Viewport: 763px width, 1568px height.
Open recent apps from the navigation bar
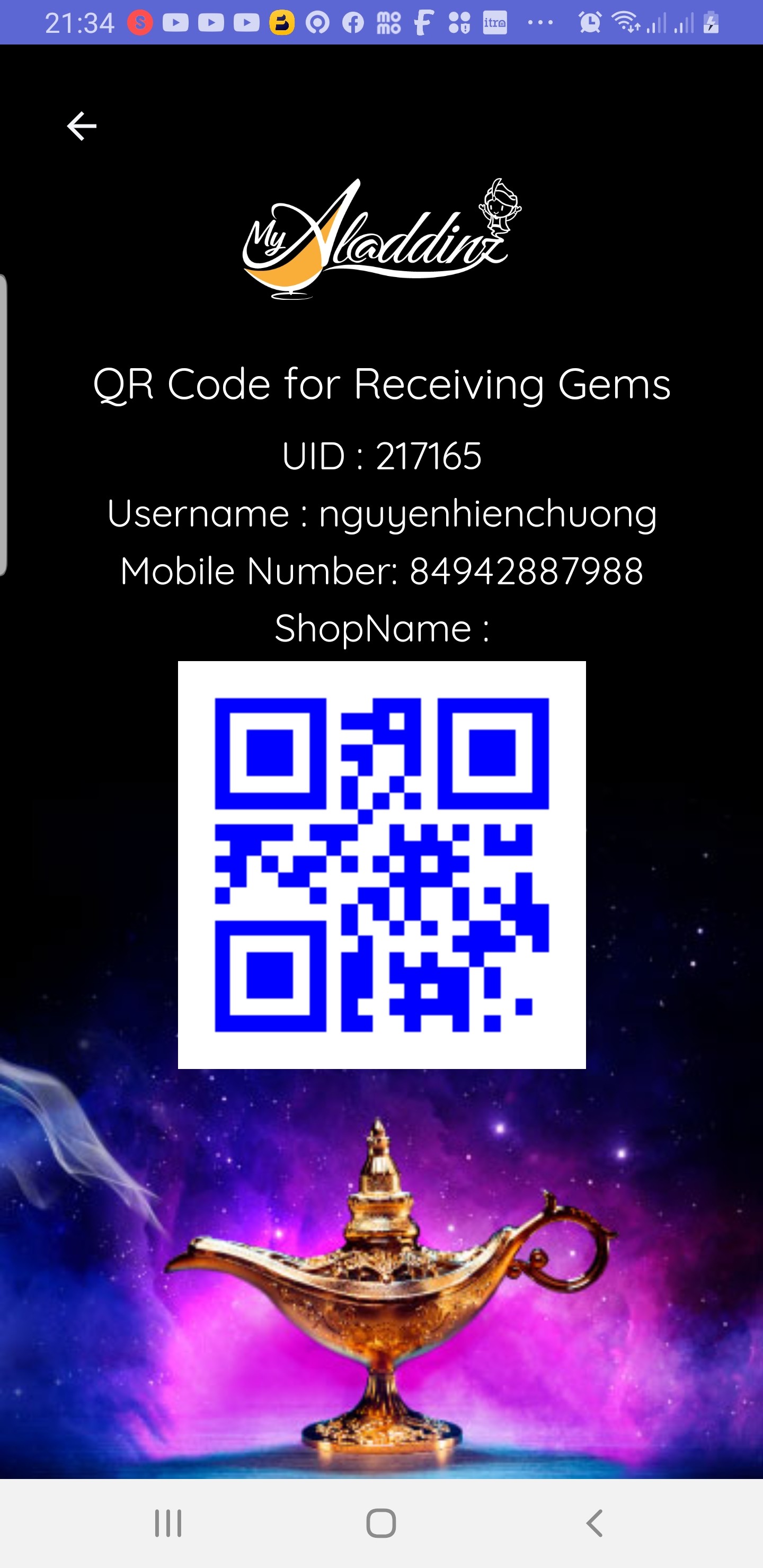coord(168,1523)
